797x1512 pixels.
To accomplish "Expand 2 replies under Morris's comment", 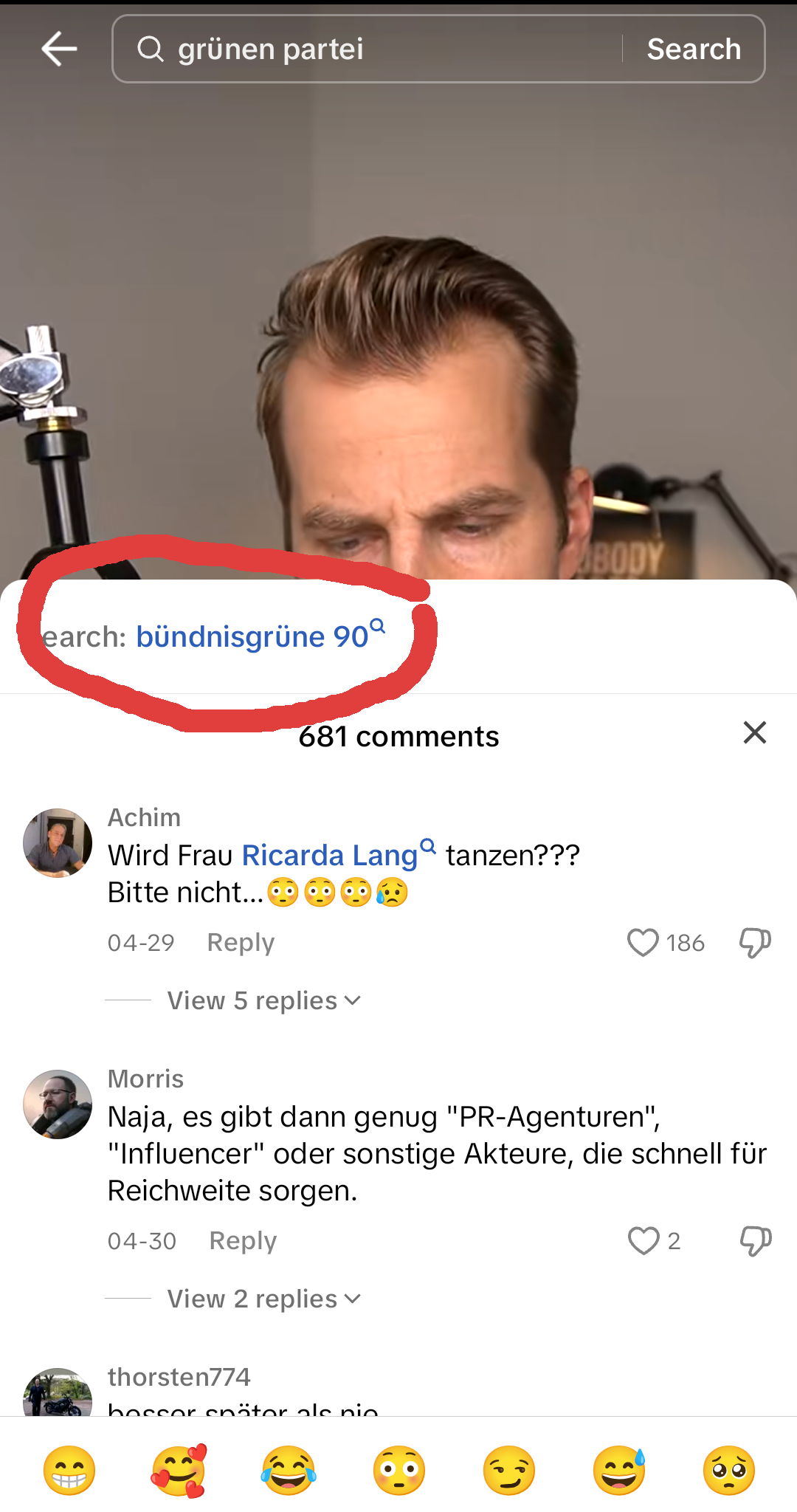I will tap(263, 1299).
